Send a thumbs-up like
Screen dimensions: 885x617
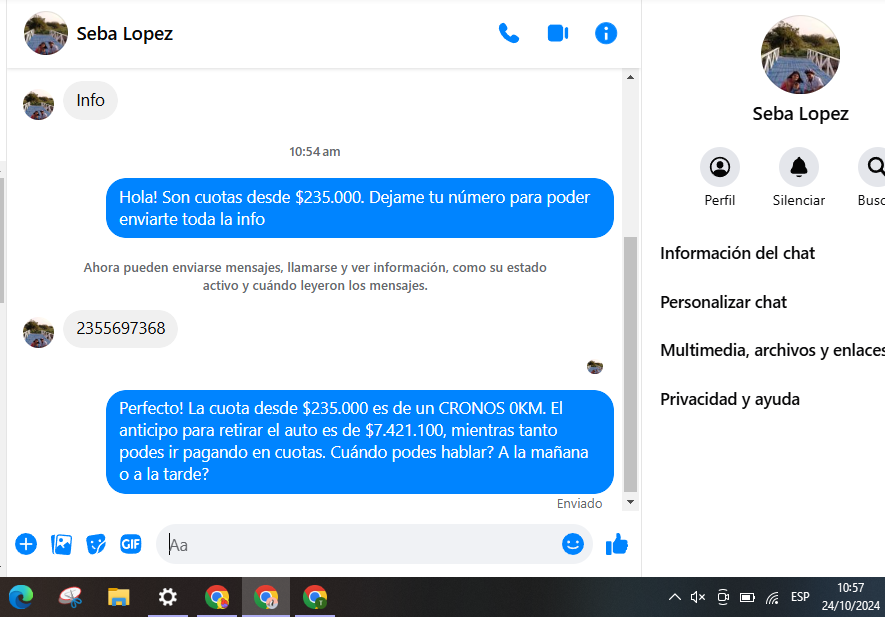(617, 544)
